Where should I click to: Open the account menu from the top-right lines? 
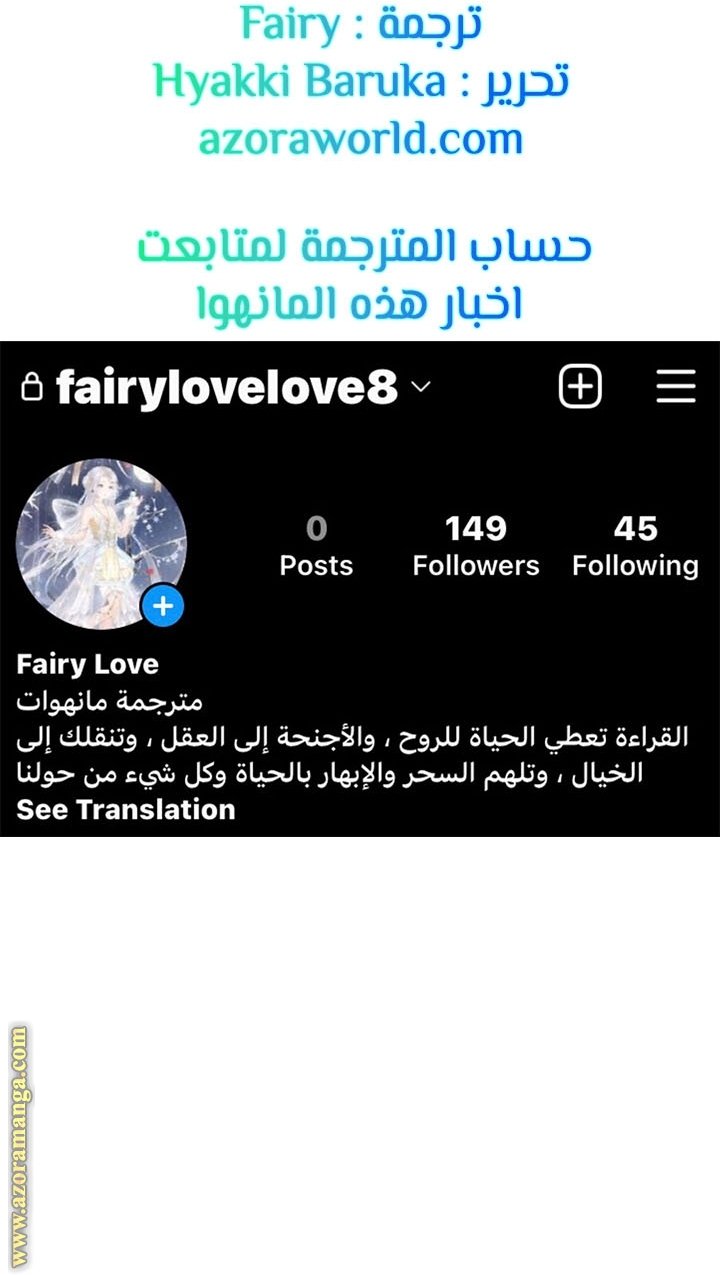(675, 386)
